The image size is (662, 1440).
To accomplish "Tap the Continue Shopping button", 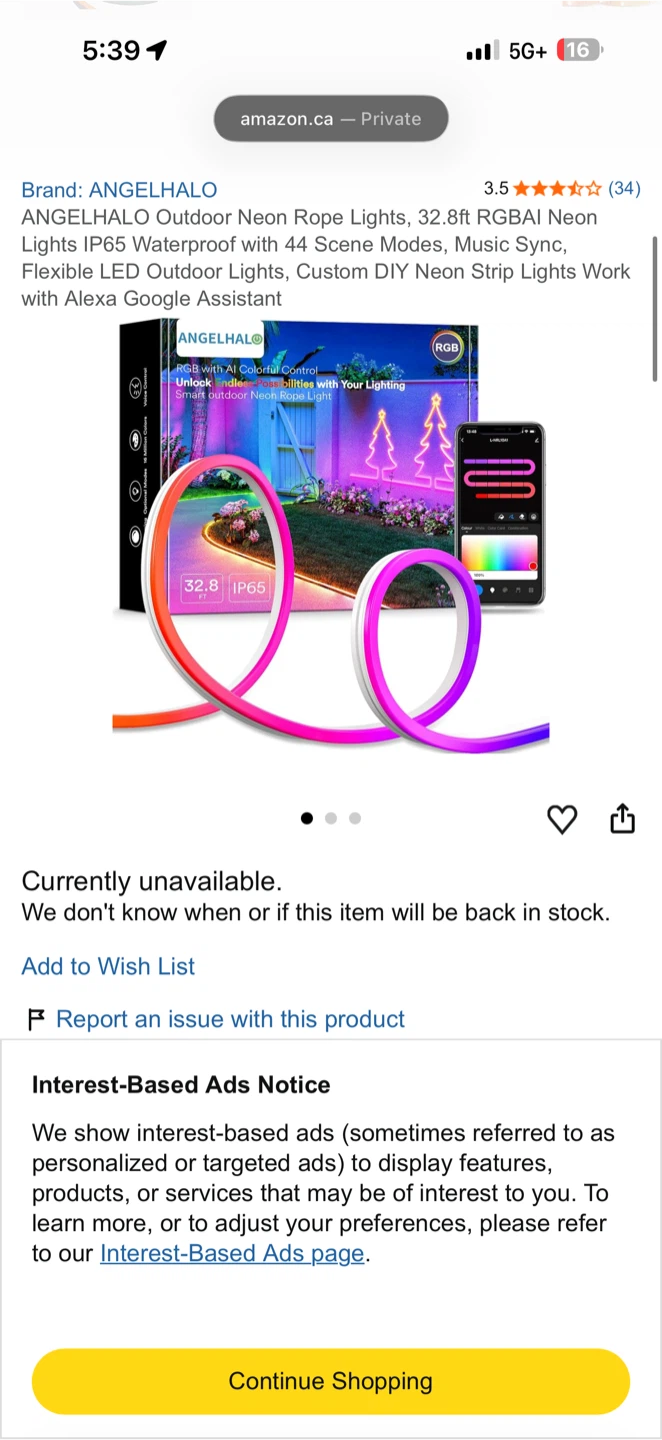I will tap(331, 1381).
